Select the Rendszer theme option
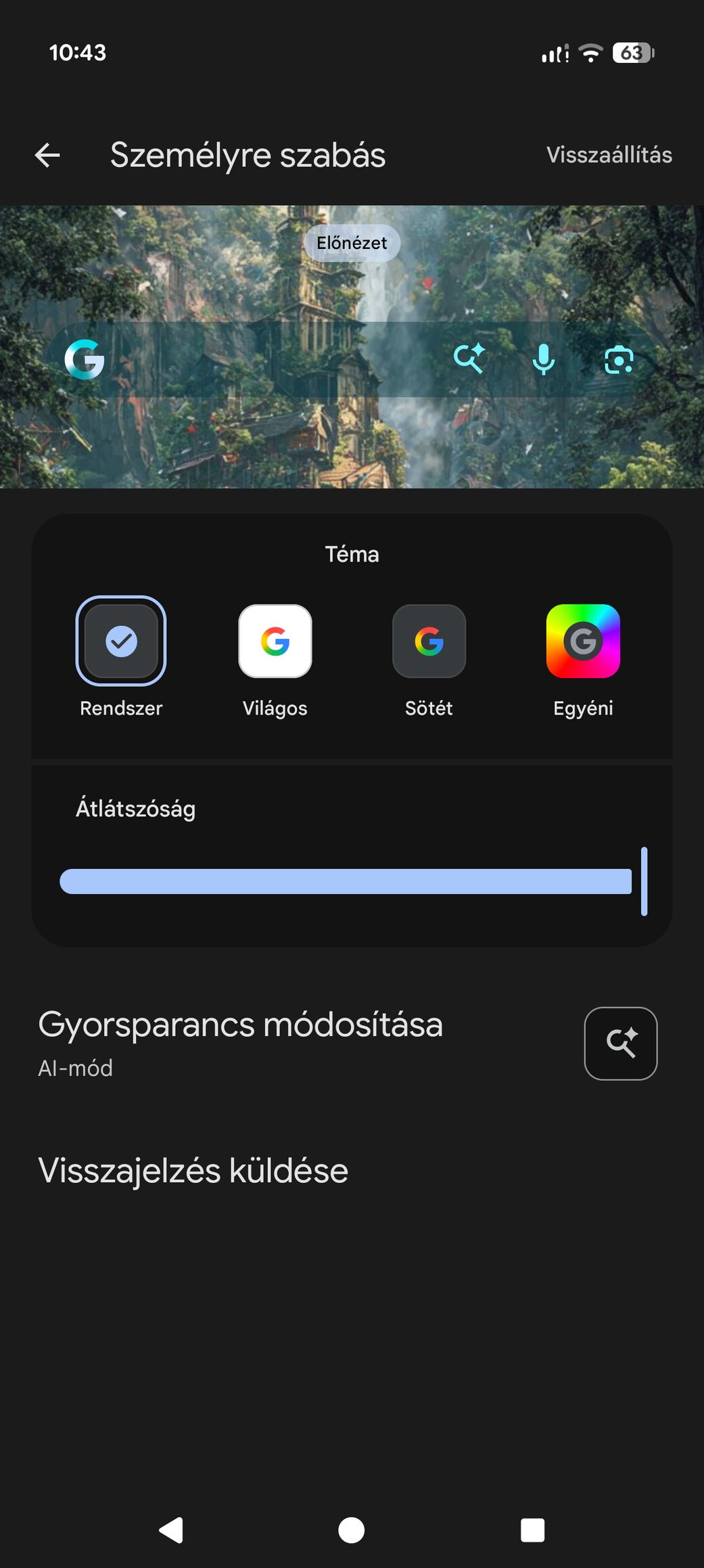Viewport: 704px width, 1568px height. [121, 642]
